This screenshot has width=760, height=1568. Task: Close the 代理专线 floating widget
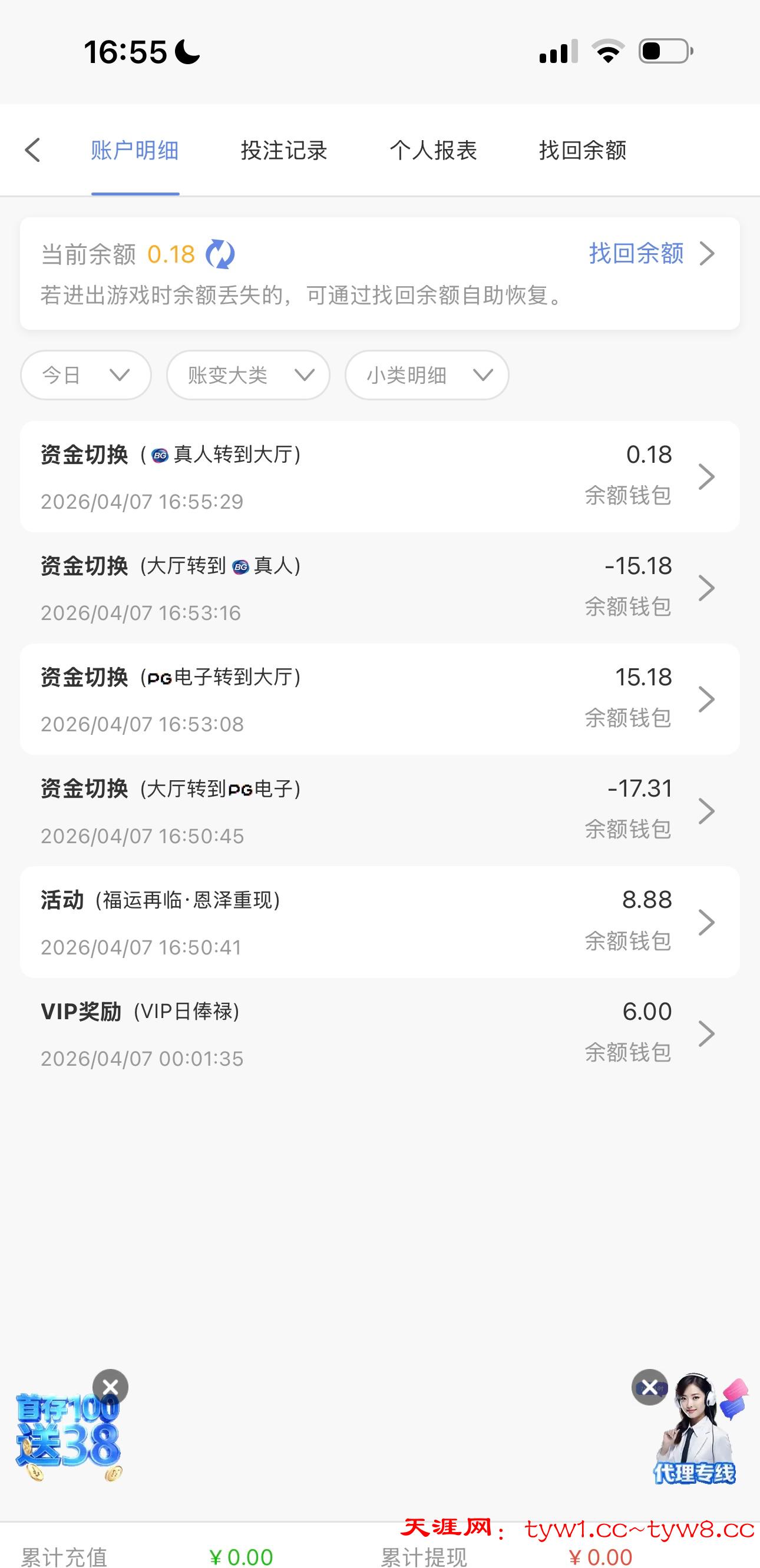pyautogui.click(x=649, y=1387)
